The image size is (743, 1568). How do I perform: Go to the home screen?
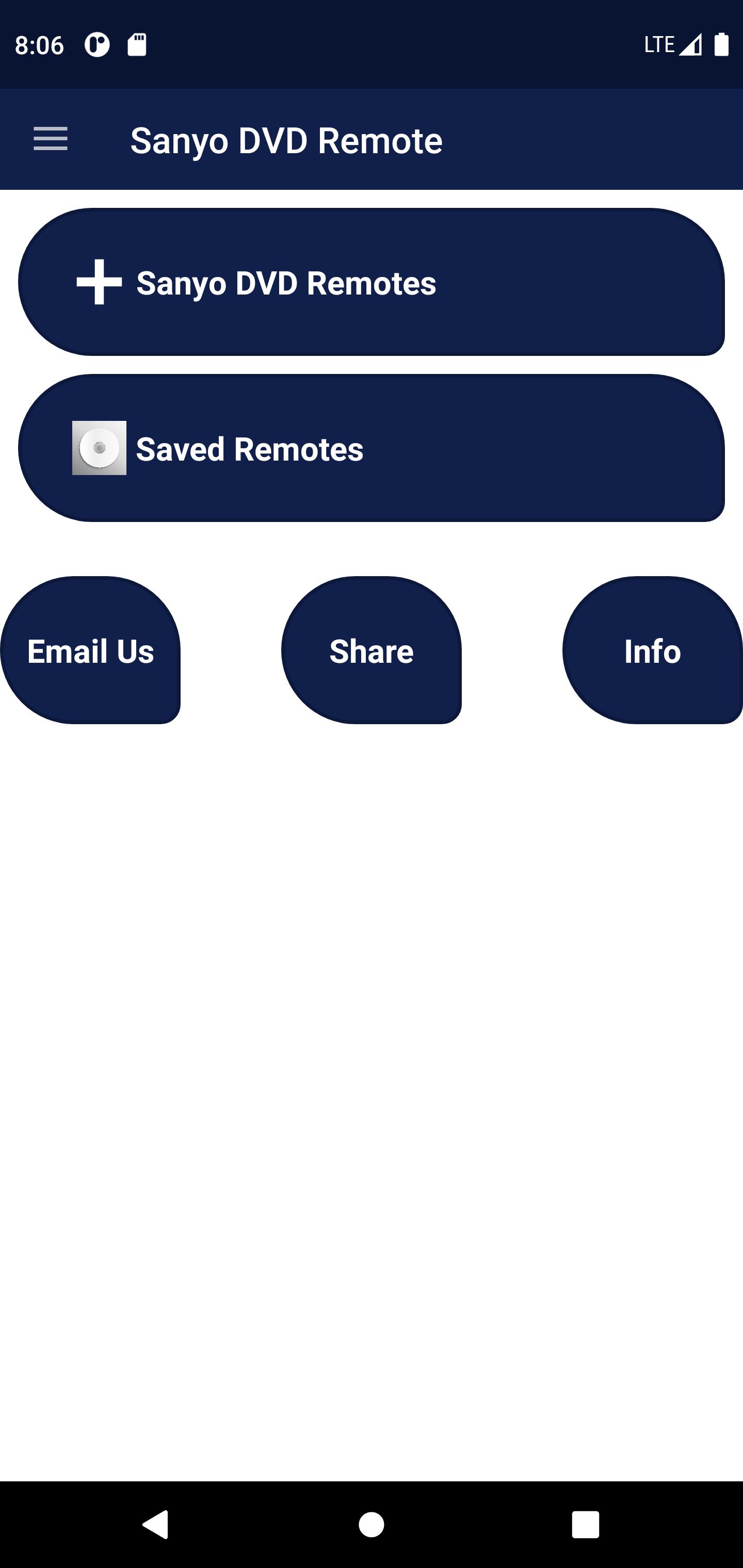(x=372, y=1525)
